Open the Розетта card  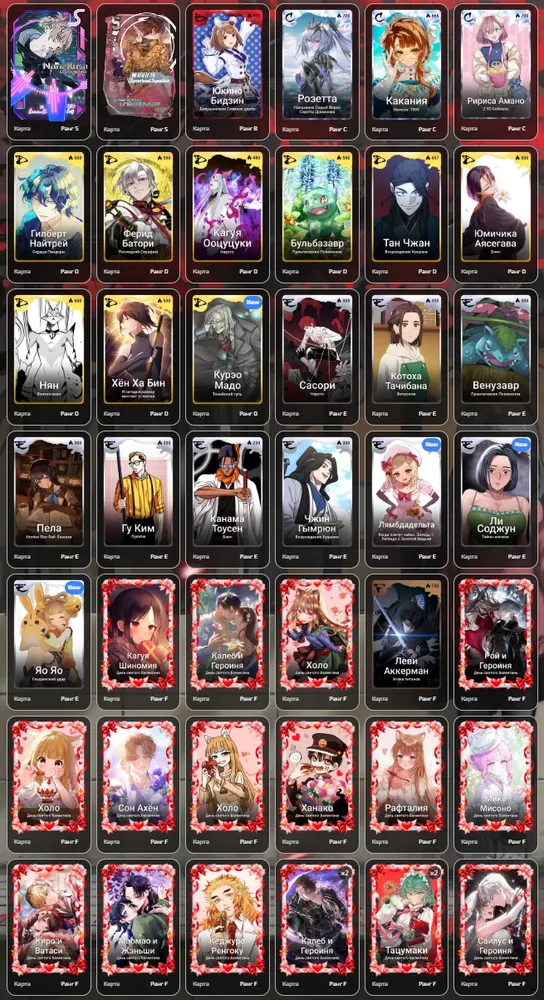click(316, 71)
